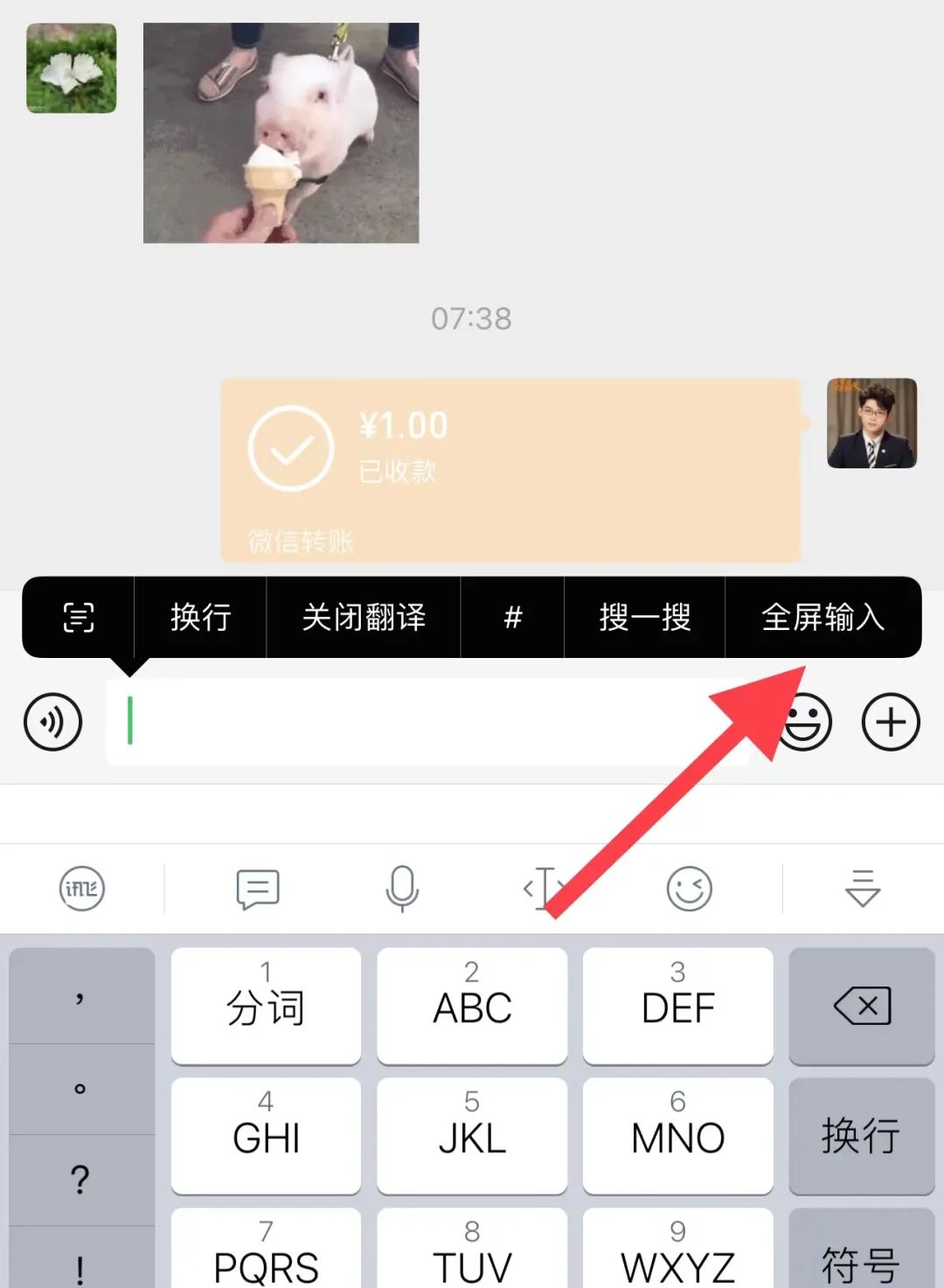Open 全屏输入 full-screen input
The image size is (944, 1288).
pyautogui.click(x=823, y=618)
